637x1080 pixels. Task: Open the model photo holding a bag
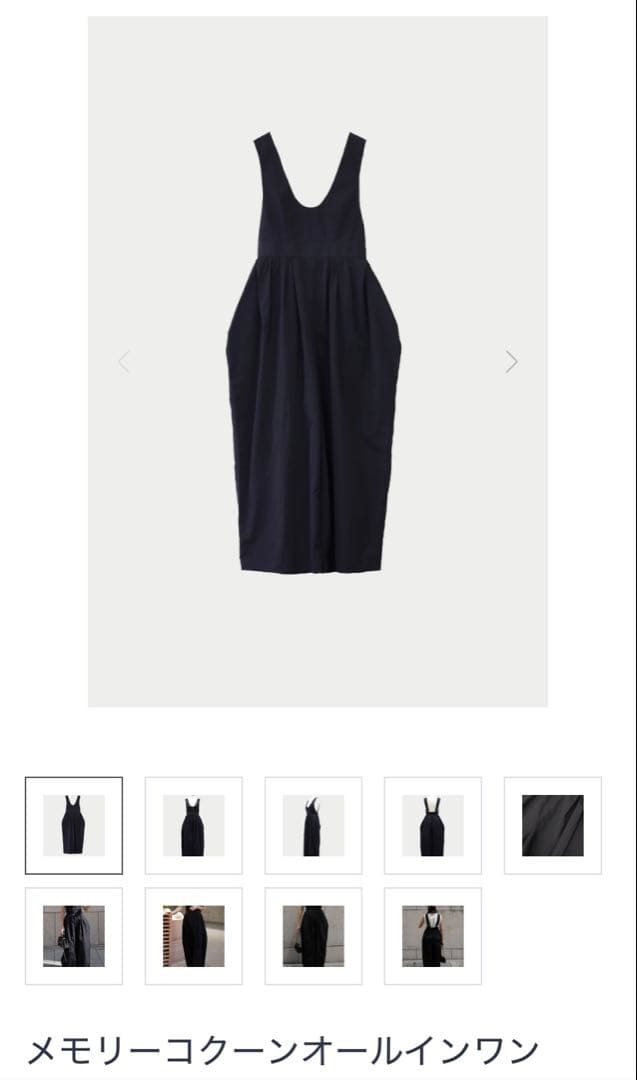coord(74,935)
